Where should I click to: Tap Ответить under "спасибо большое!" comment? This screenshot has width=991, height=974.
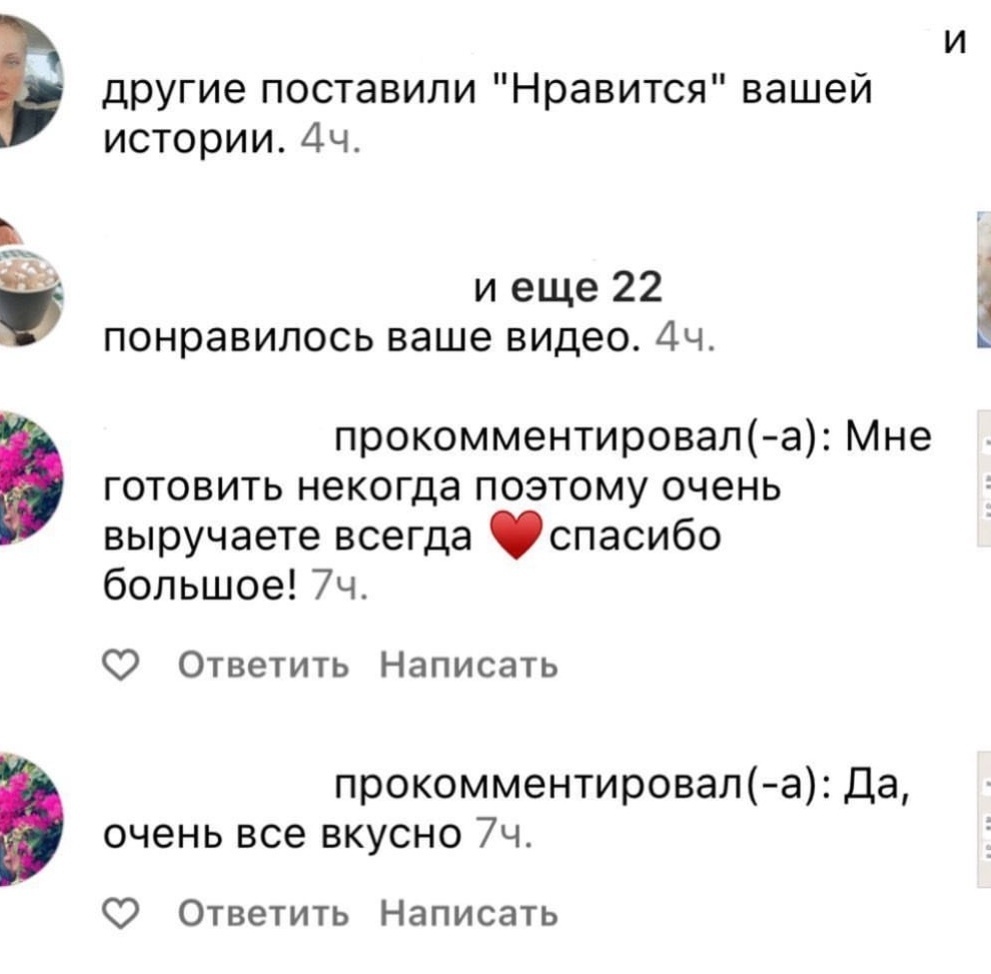pos(264,665)
